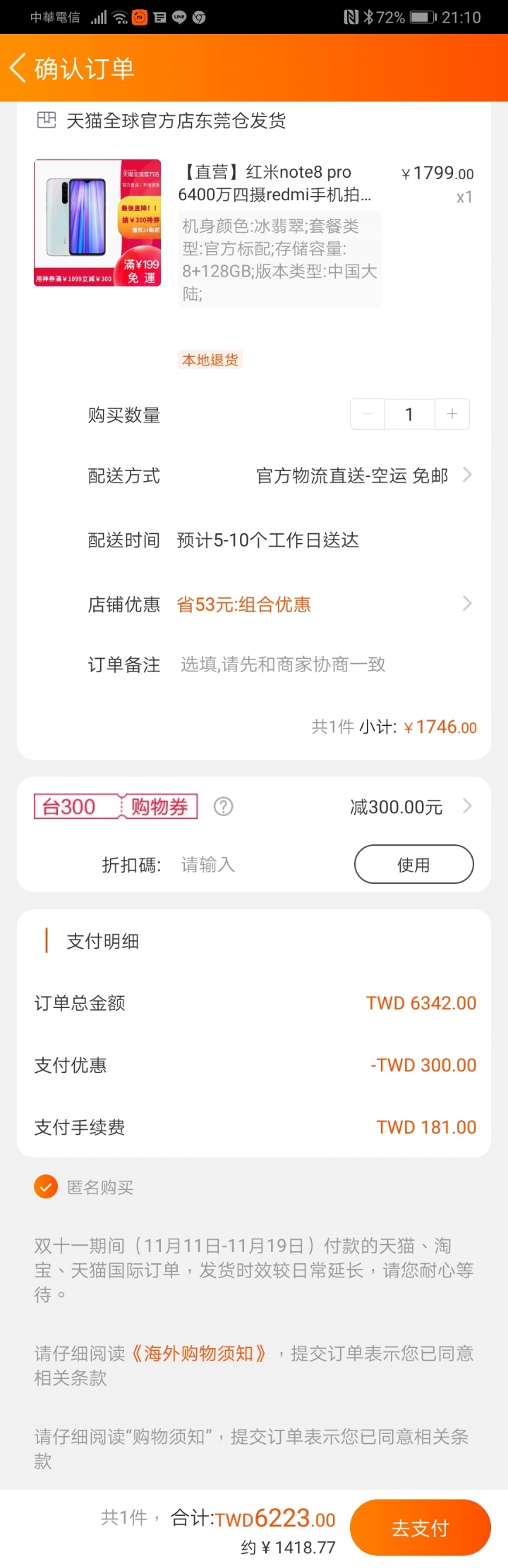Uncheck the 匿名购买 anonymous purchase option
508x1568 pixels.
tap(46, 1187)
